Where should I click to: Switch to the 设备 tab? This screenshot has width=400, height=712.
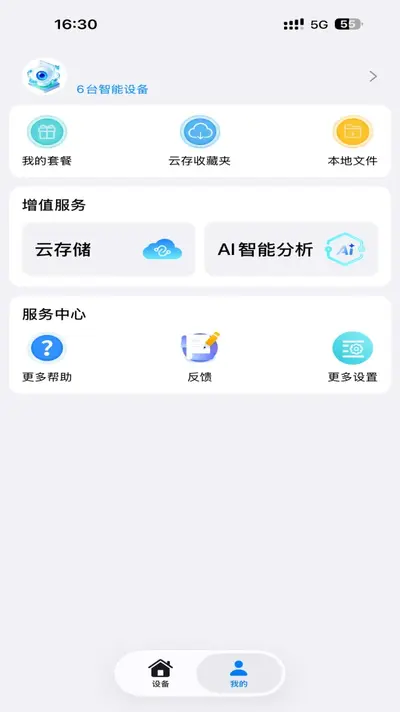[x=160, y=673]
